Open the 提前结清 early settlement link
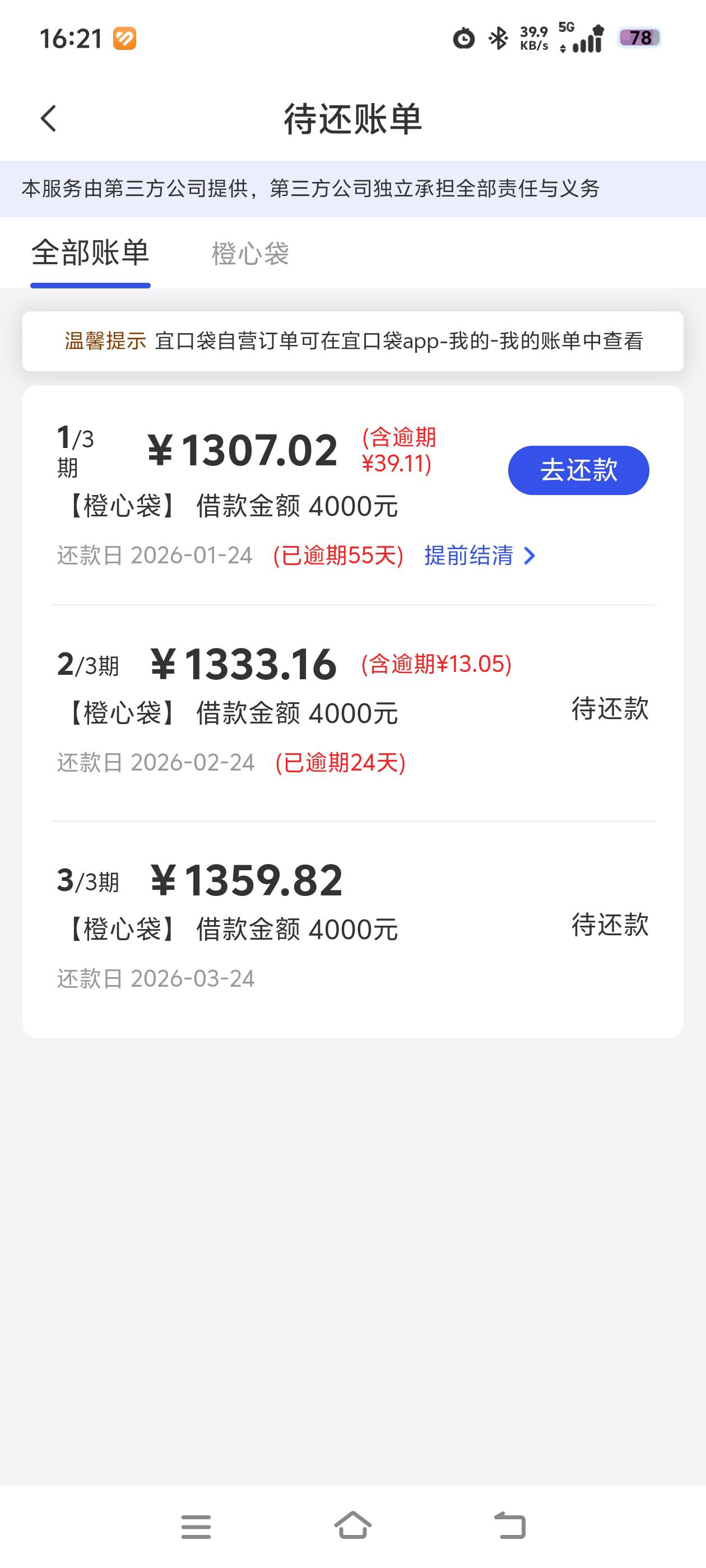The height and width of the screenshot is (1568, 706). 480,555
